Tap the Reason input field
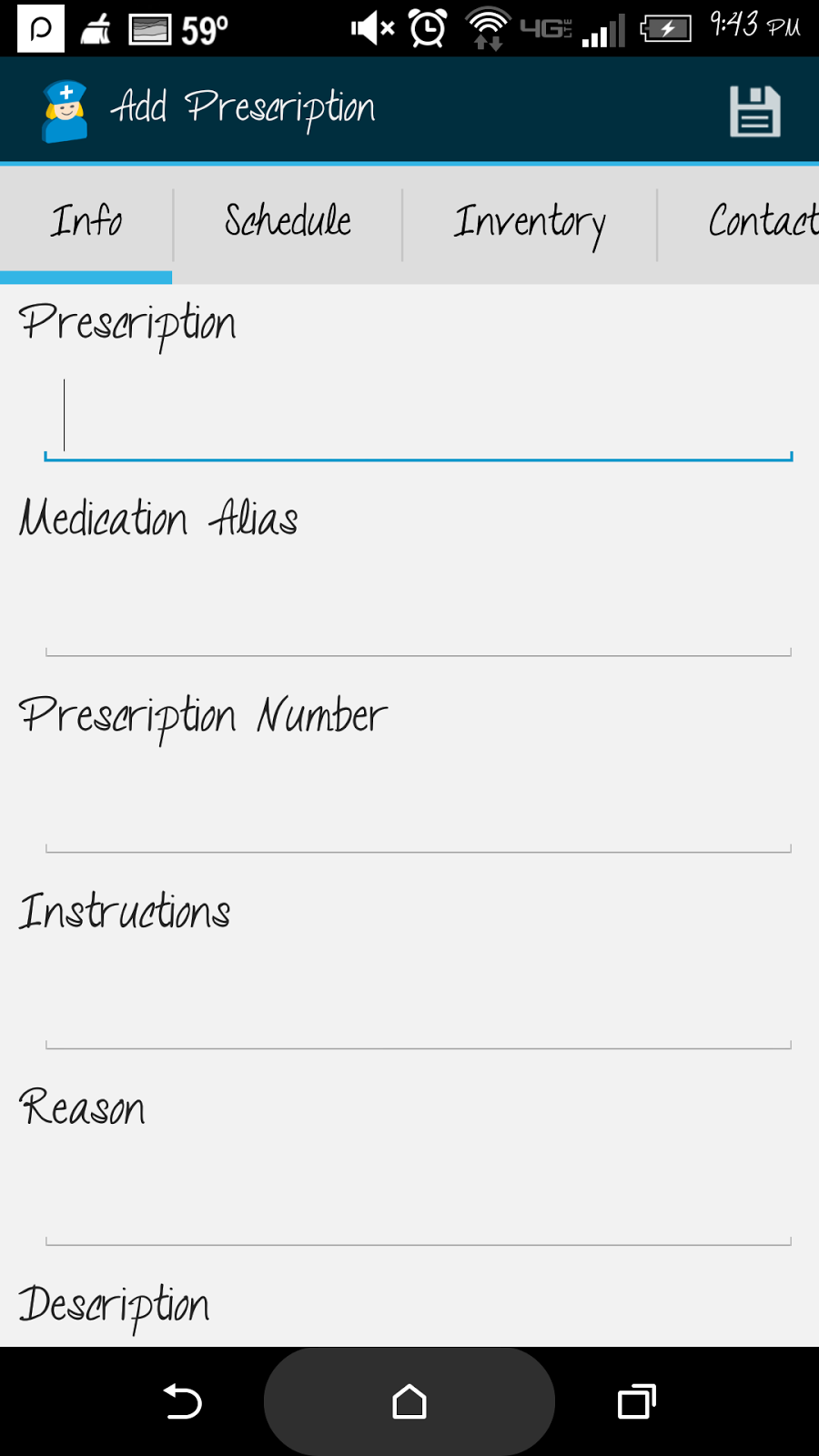 (x=419, y=1205)
